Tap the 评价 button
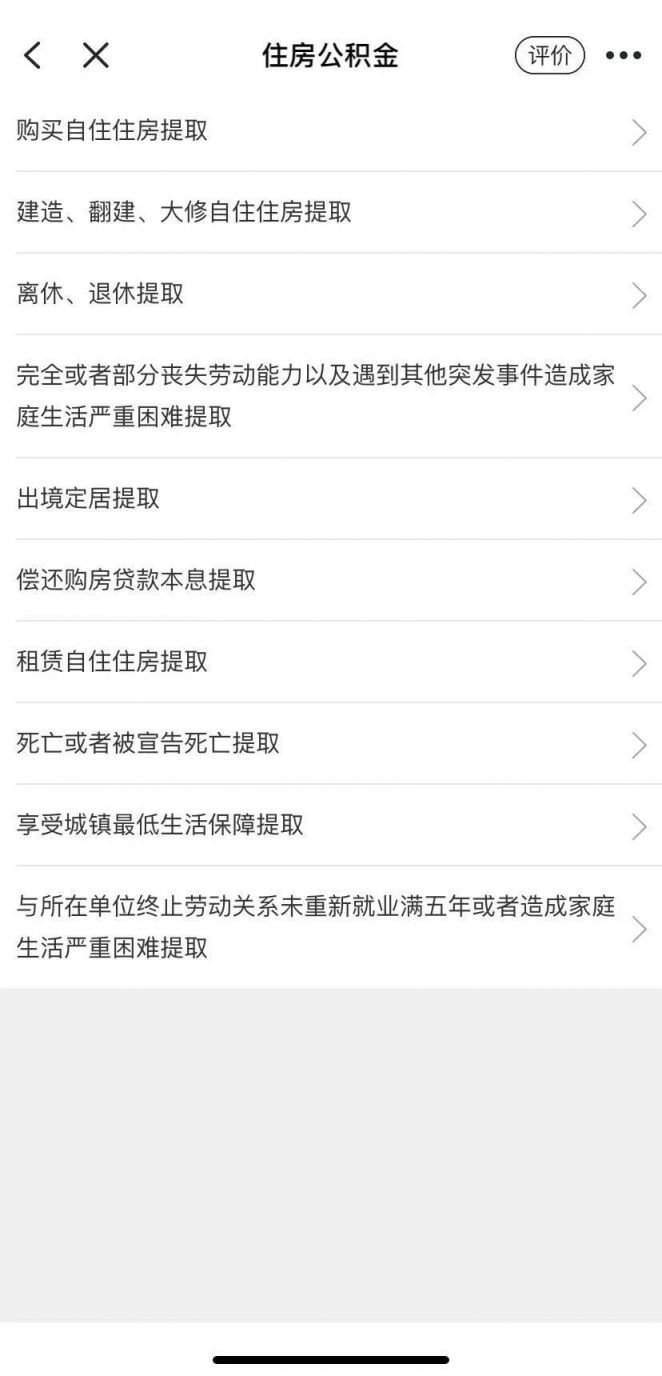The height and width of the screenshot is (1376, 662). (x=549, y=56)
